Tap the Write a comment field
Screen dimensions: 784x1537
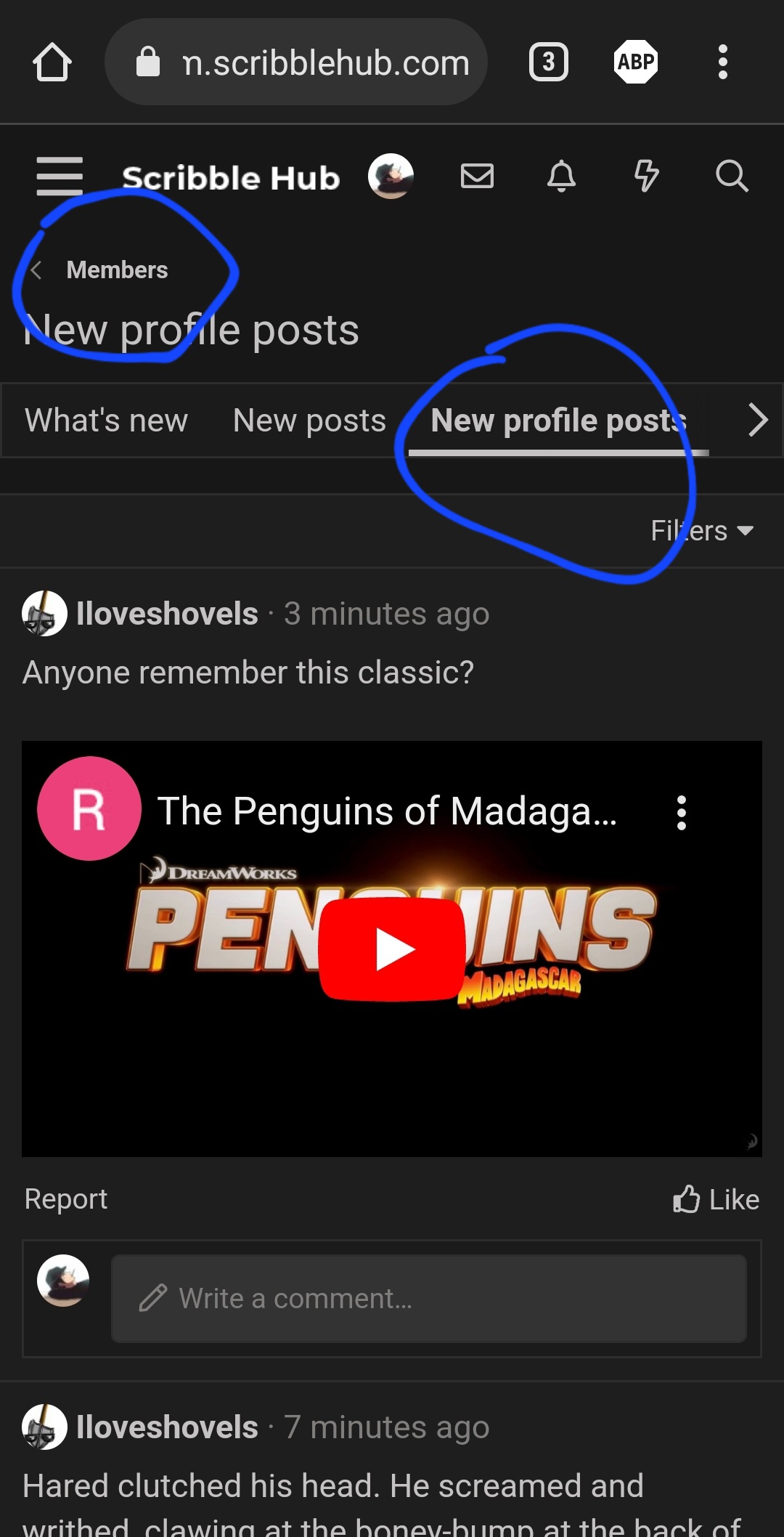click(428, 1299)
